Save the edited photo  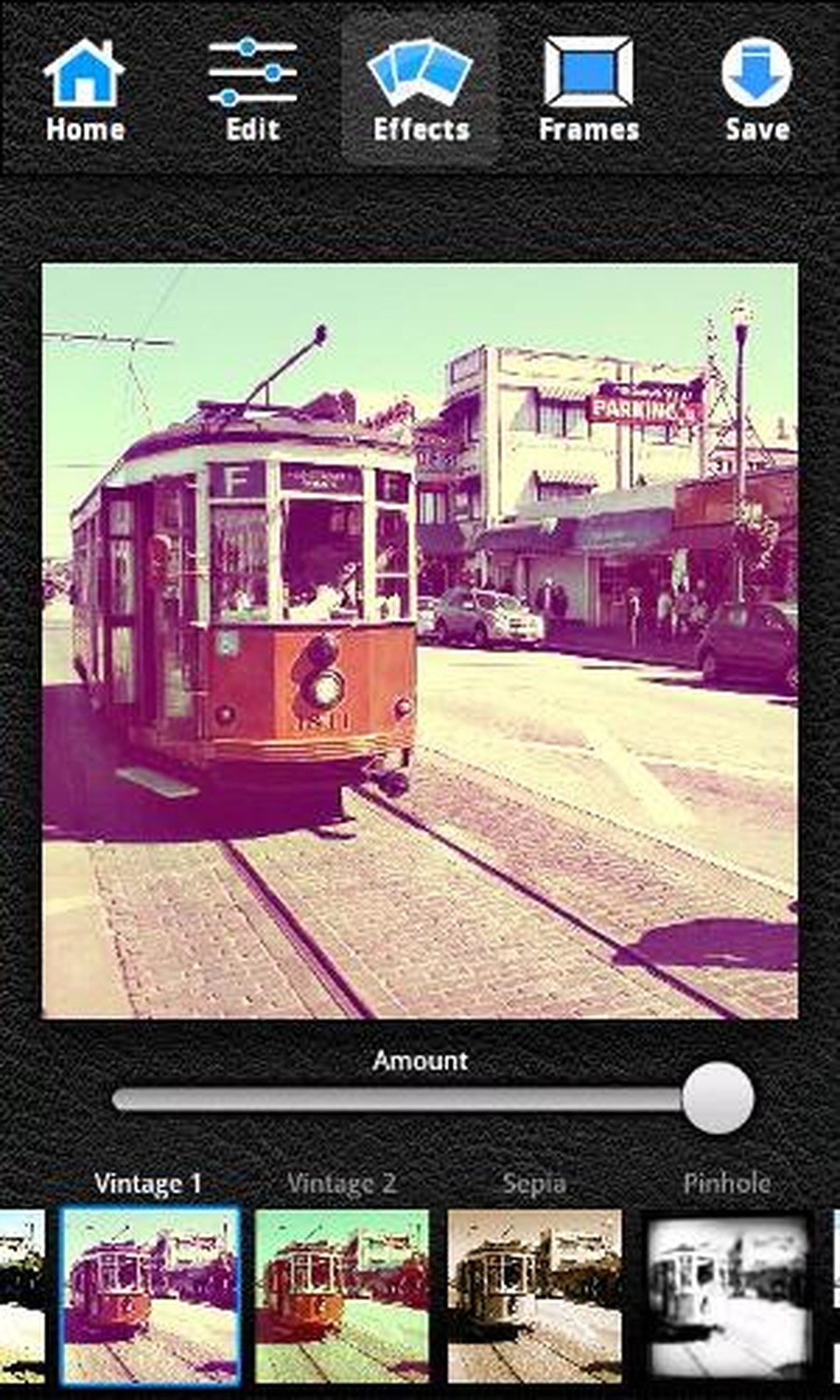point(757,90)
